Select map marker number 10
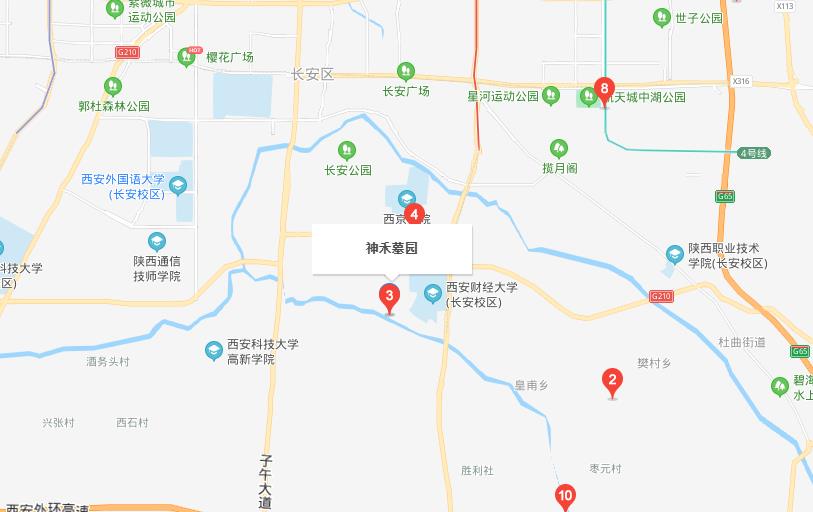The image size is (813, 512). click(565, 495)
